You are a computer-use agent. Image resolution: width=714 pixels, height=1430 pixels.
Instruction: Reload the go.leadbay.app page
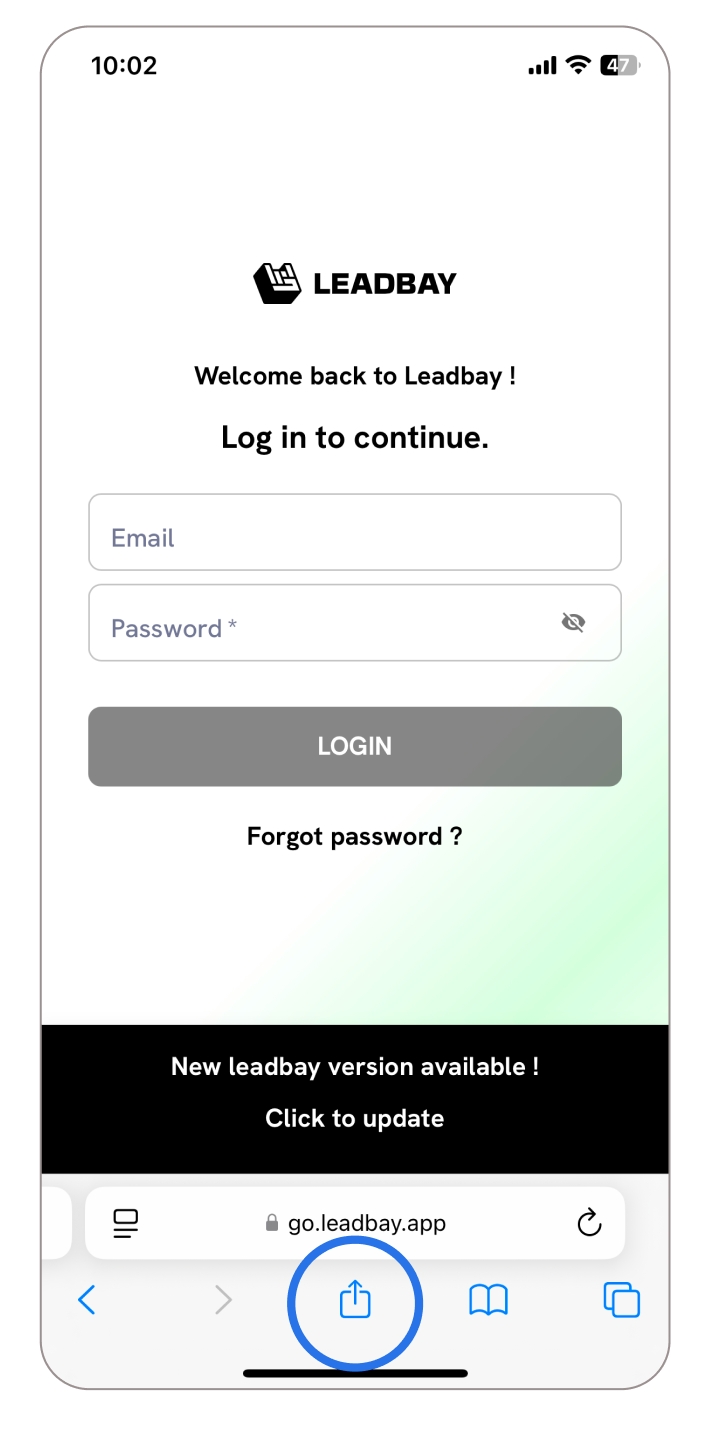coord(589,1223)
